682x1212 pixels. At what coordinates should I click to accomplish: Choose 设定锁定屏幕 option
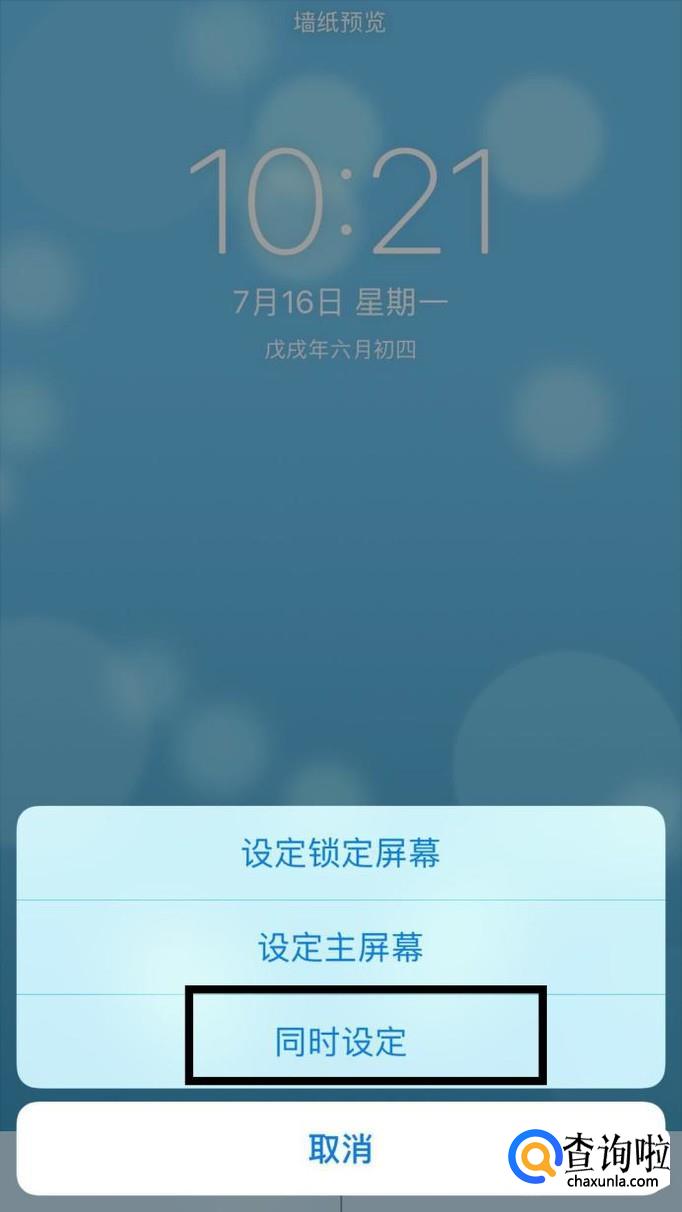tap(341, 853)
